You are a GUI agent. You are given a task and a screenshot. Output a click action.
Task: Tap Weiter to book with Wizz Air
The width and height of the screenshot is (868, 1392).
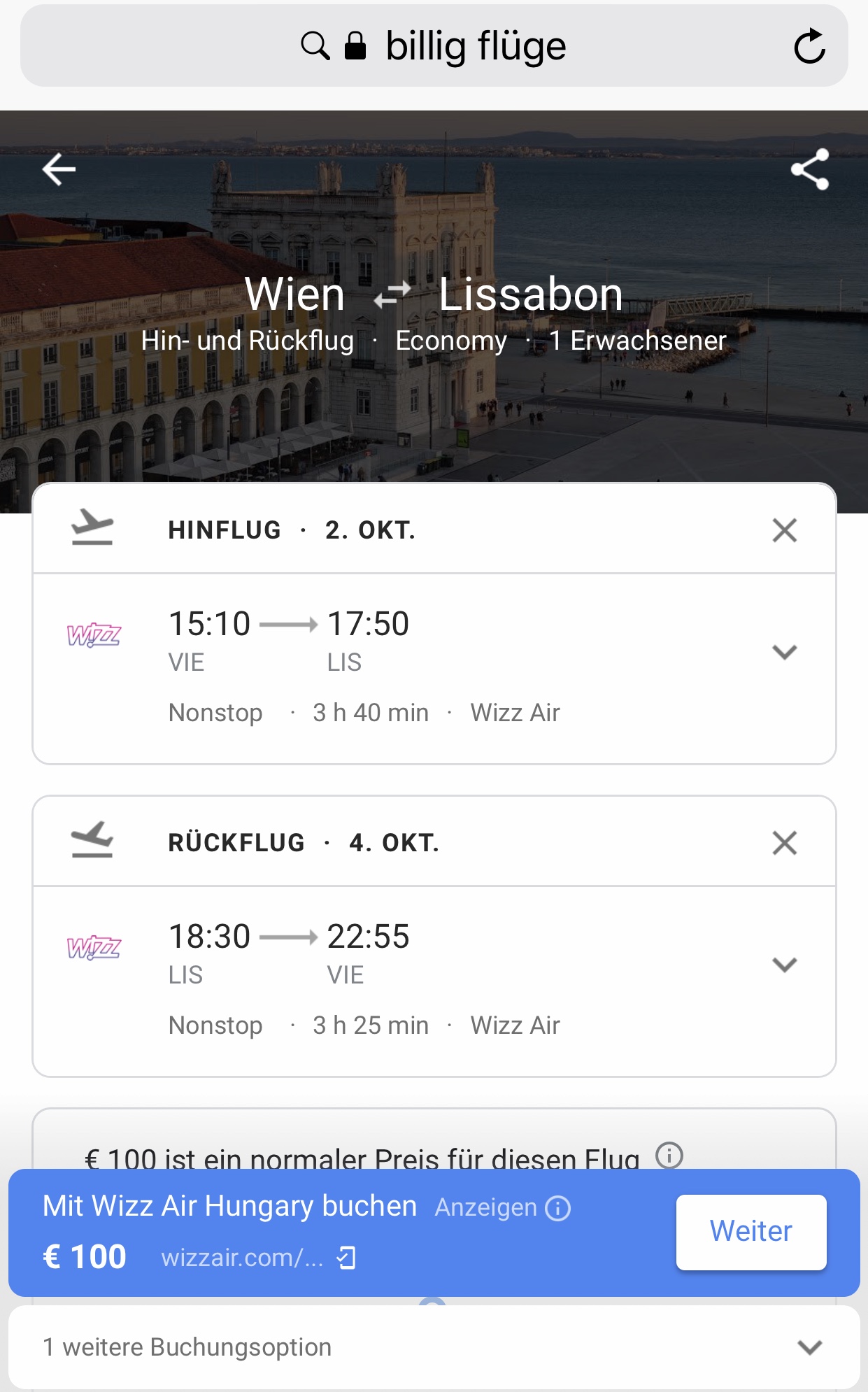tap(751, 1232)
